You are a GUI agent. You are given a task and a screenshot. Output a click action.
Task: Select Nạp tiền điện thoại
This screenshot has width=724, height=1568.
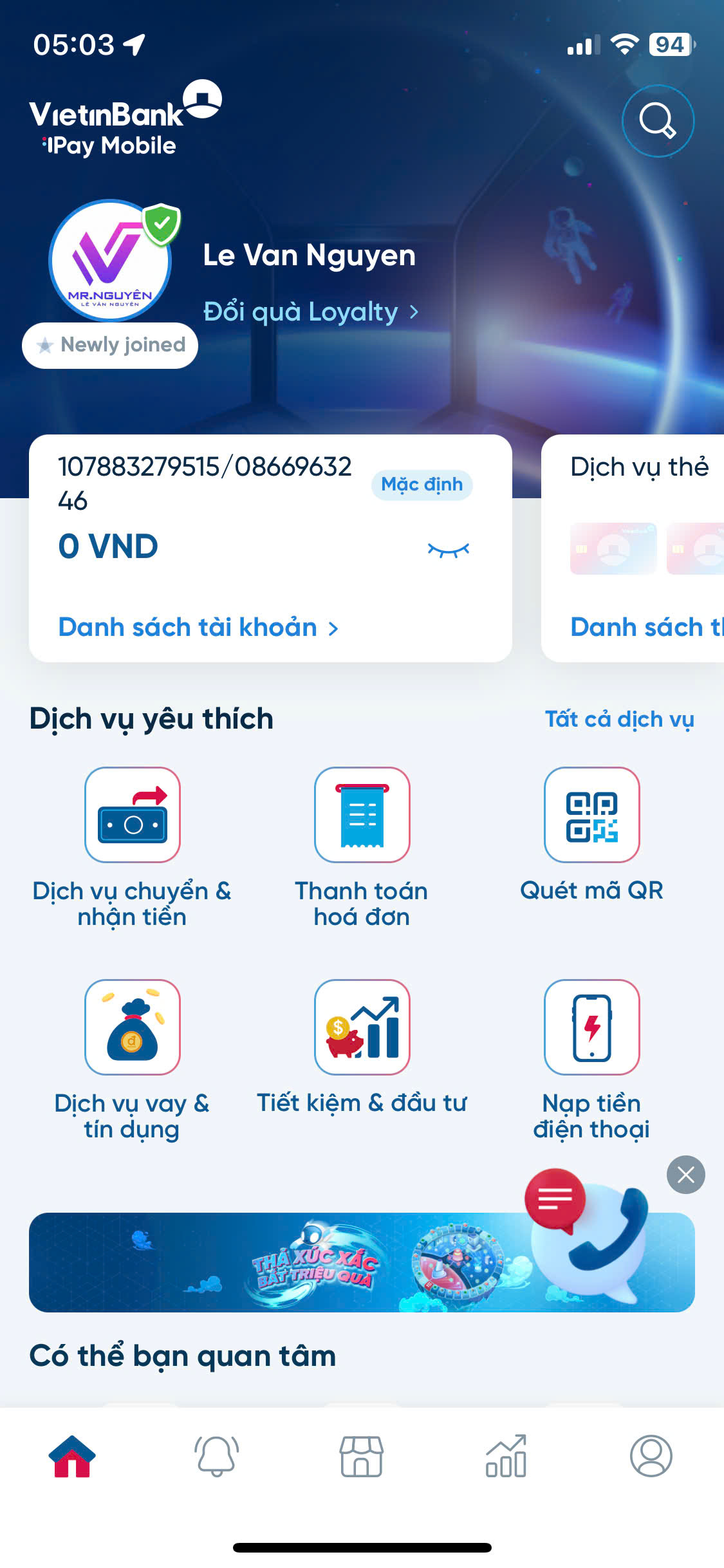[x=591, y=1027]
